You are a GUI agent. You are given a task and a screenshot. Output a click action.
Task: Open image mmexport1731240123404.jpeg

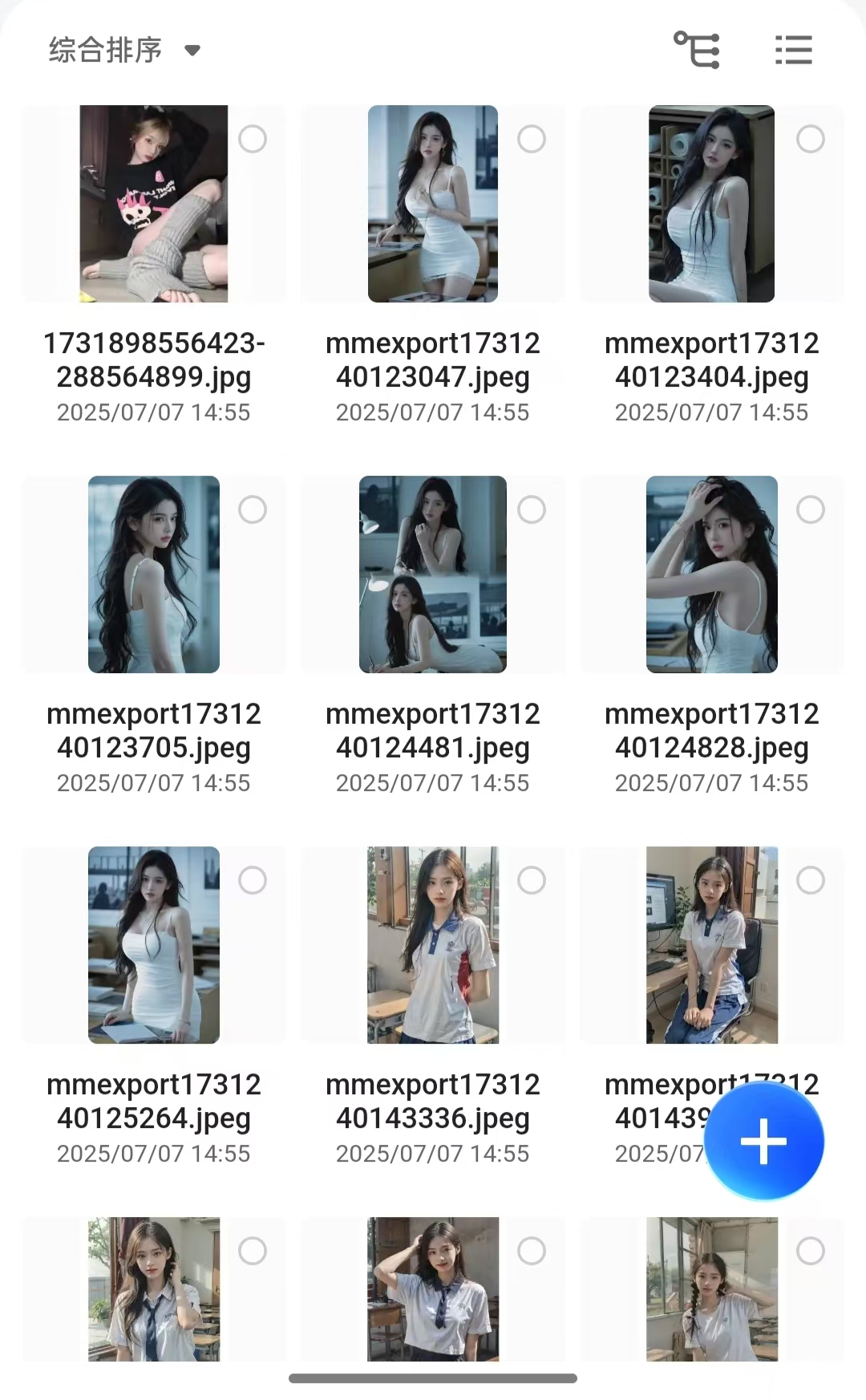[x=711, y=204]
